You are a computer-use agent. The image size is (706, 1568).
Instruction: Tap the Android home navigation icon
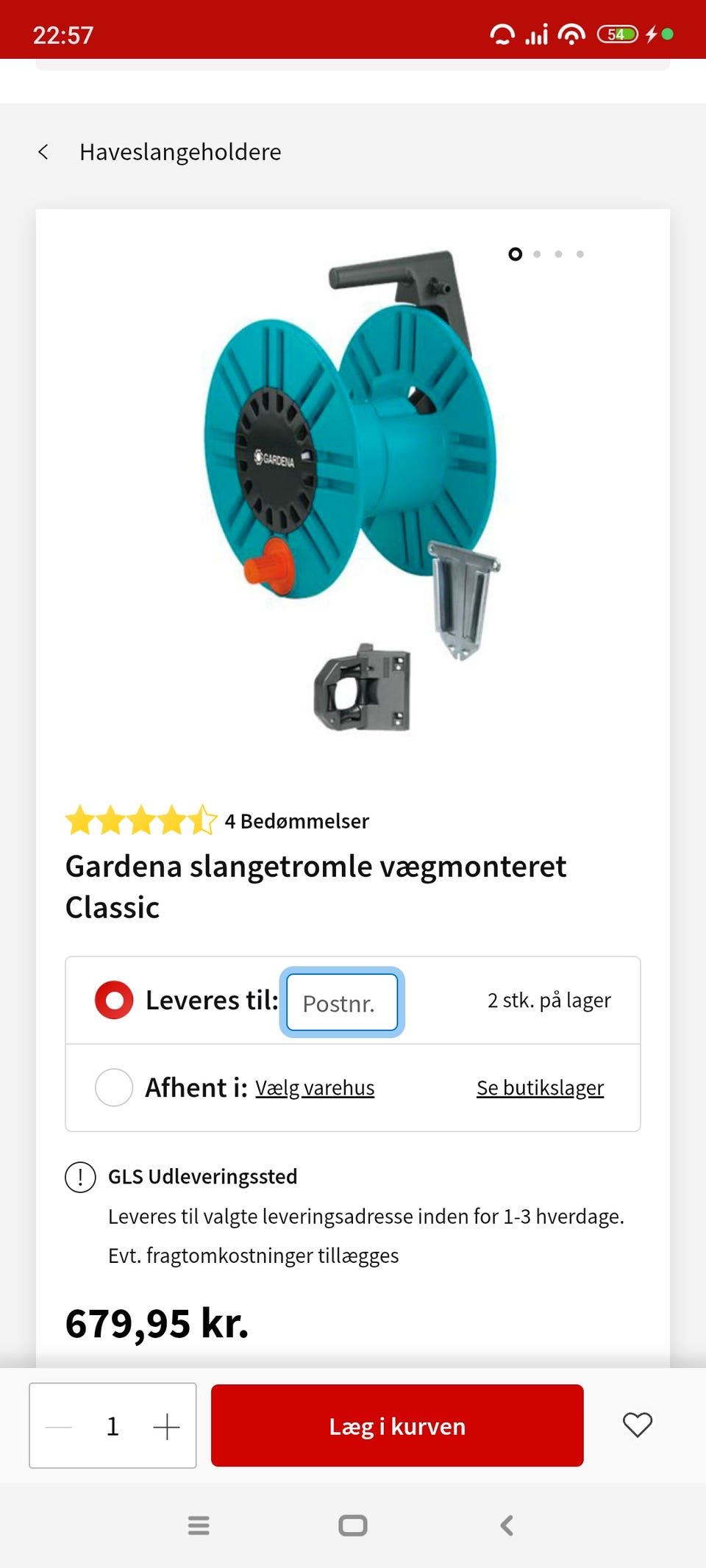(x=352, y=1525)
